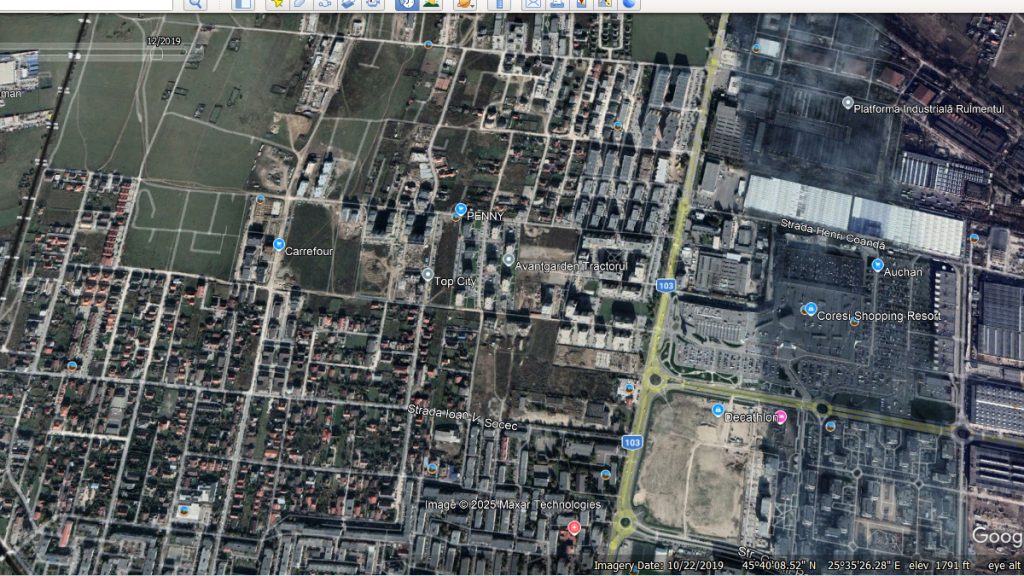Select the Decathlon store marker
The width and height of the screenshot is (1024, 576).
tap(718, 410)
